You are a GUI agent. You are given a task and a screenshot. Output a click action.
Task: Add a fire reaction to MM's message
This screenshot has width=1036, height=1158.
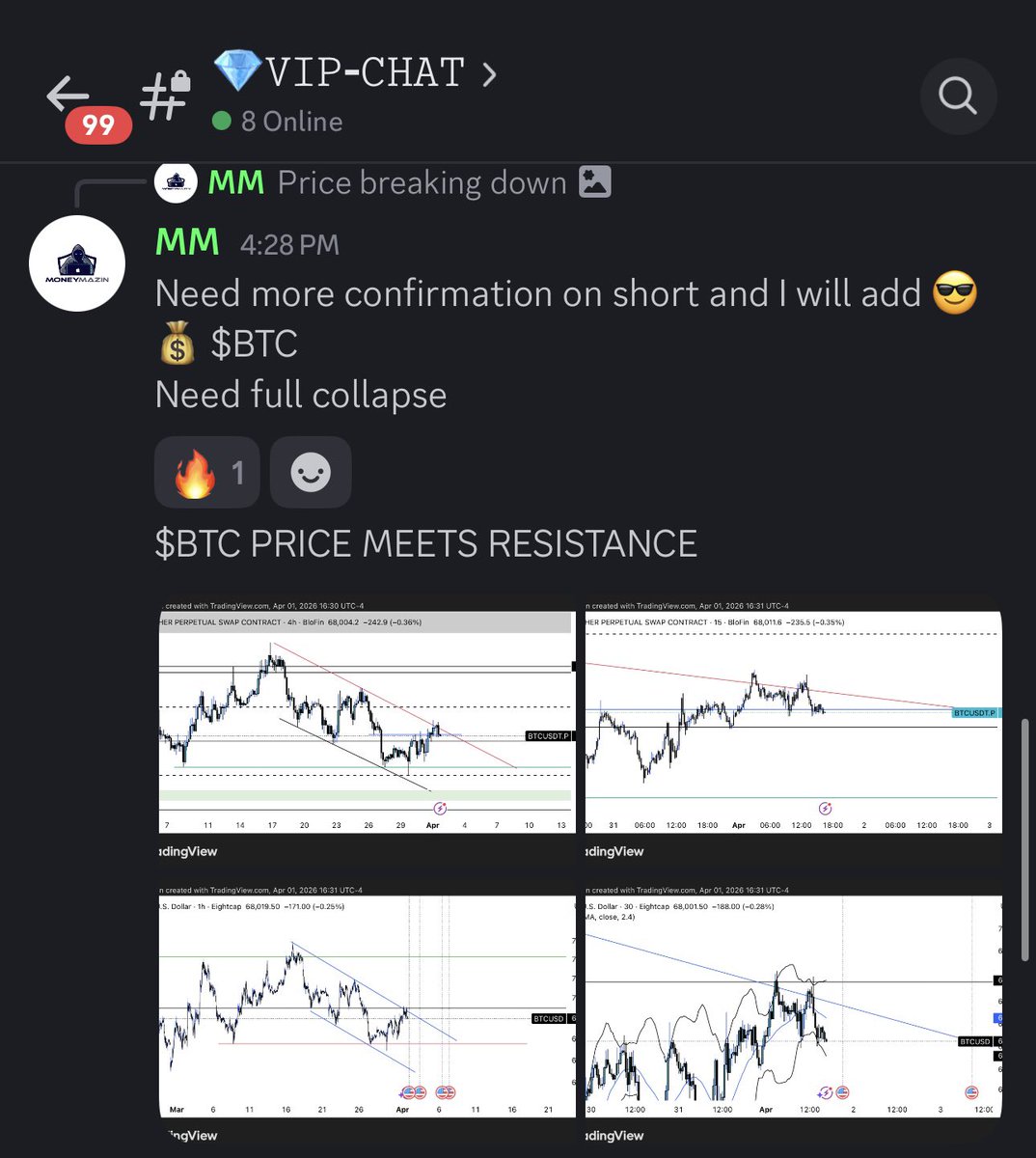pyautogui.click(x=207, y=473)
